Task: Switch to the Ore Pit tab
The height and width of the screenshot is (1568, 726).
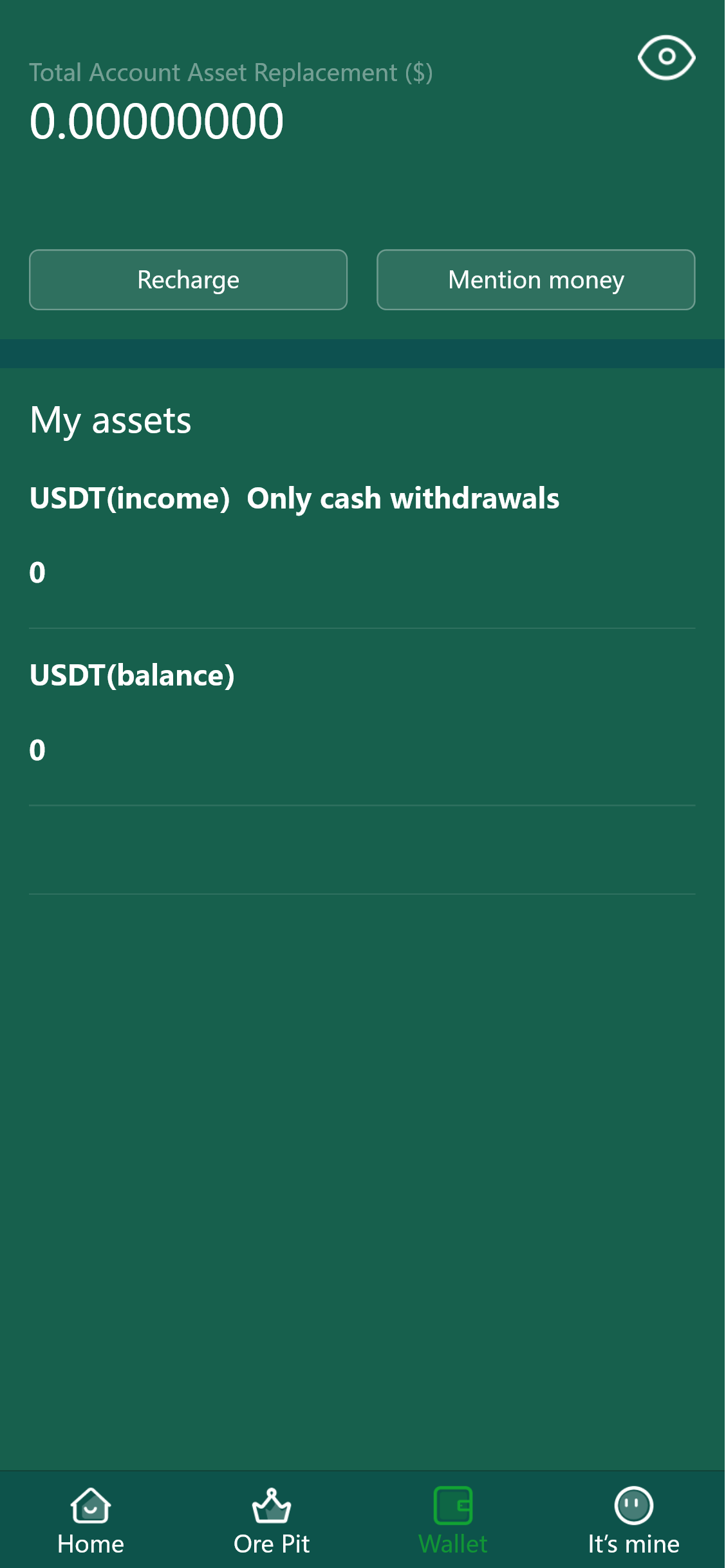Action: [x=272, y=1520]
